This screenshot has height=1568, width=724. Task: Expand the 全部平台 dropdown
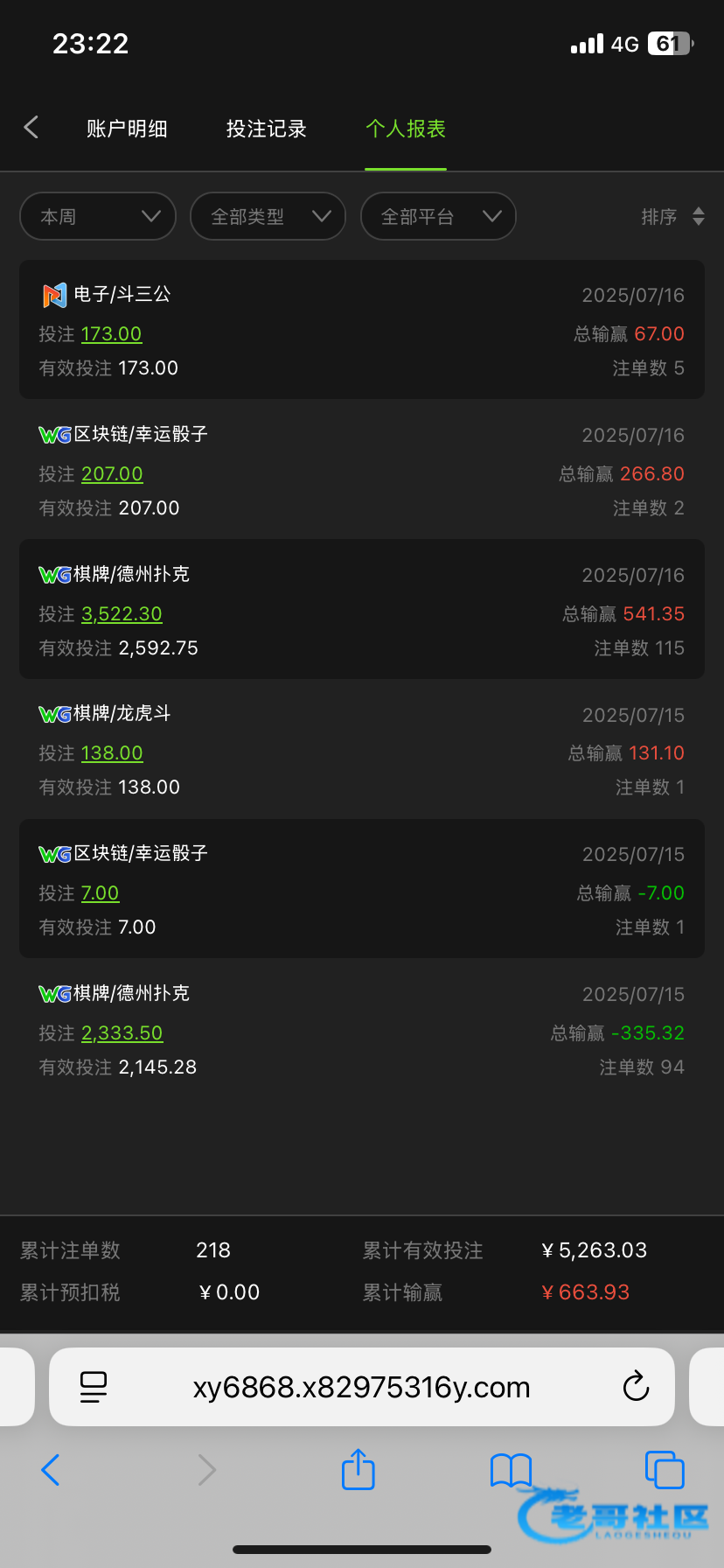[x=438, y=216]
